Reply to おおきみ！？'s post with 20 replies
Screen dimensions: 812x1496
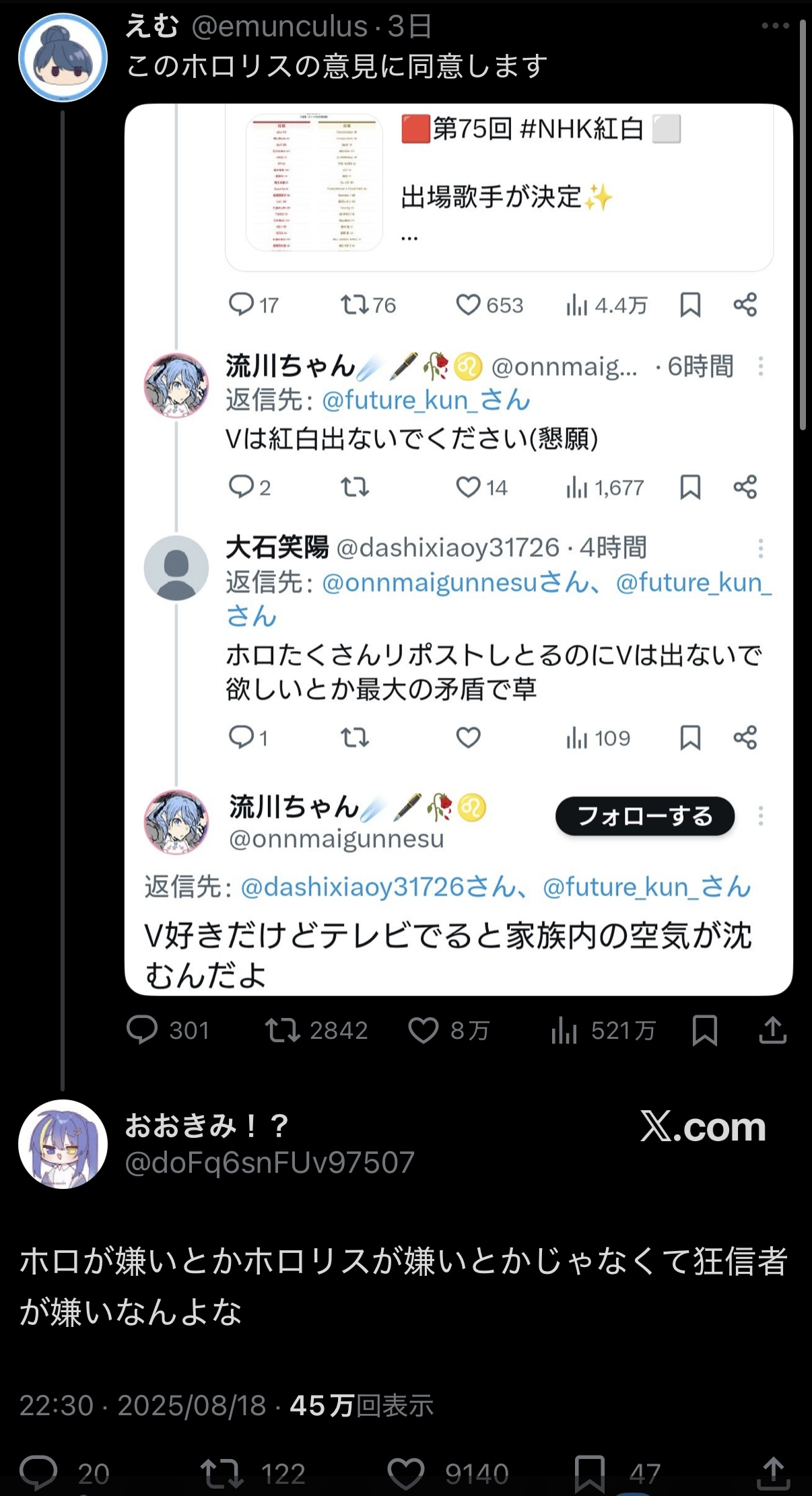click(38, 1472)
